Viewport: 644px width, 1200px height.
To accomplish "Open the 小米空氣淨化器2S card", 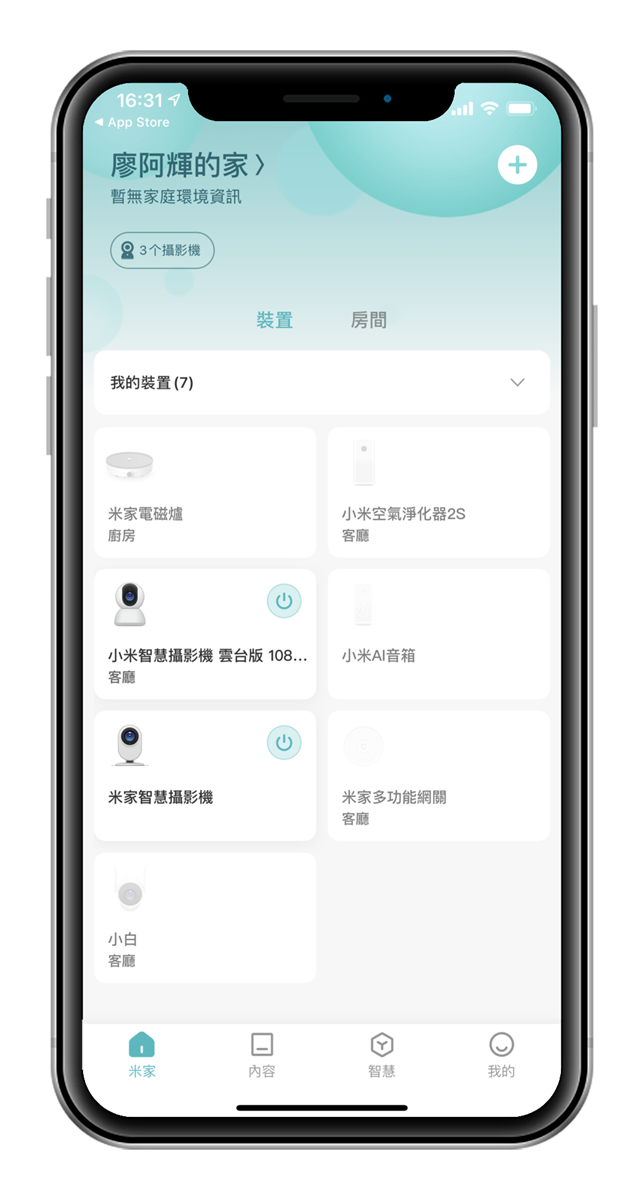I will coord(438,492).
